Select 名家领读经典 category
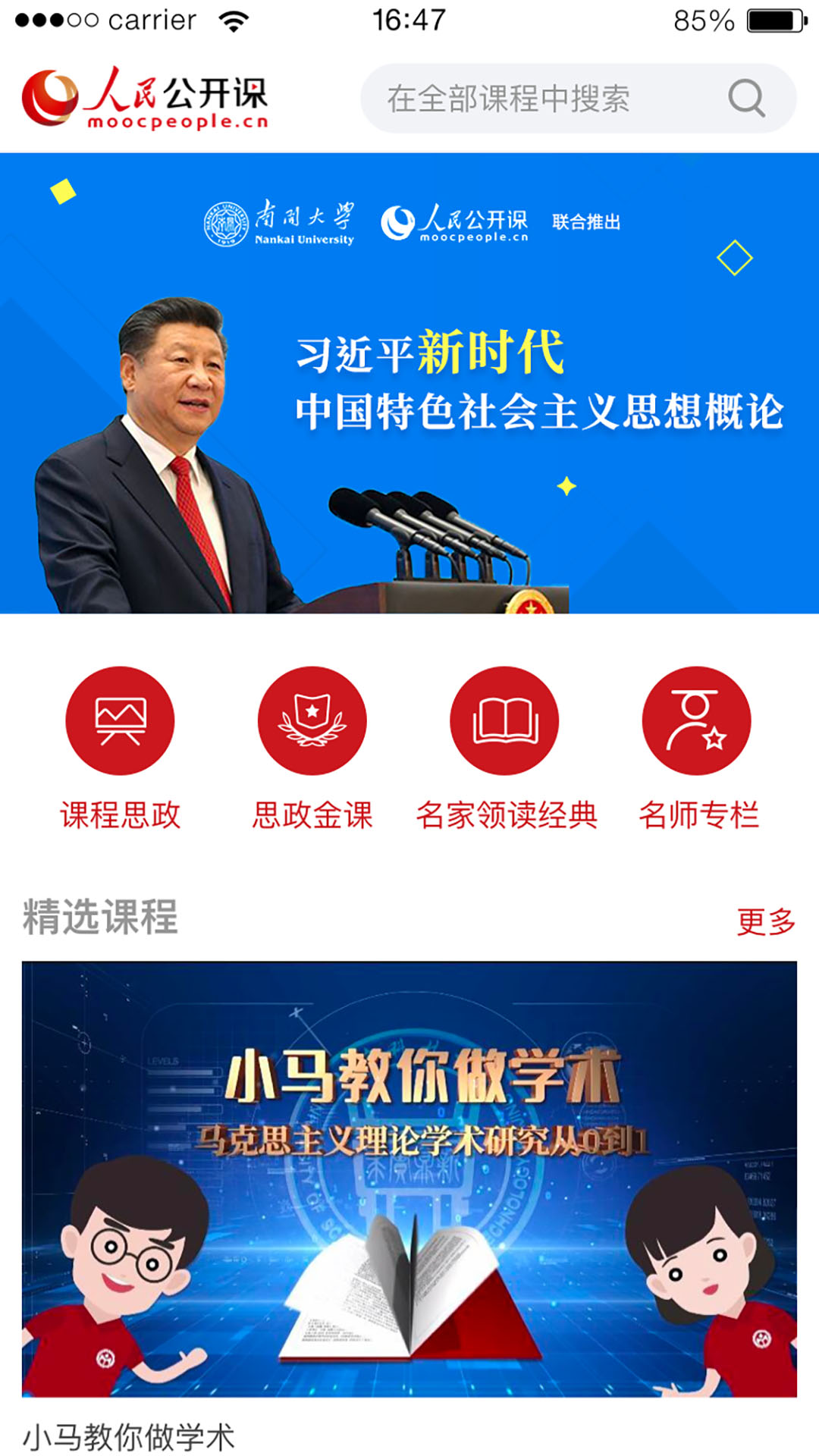819x1456 pixels. point(505,748)
